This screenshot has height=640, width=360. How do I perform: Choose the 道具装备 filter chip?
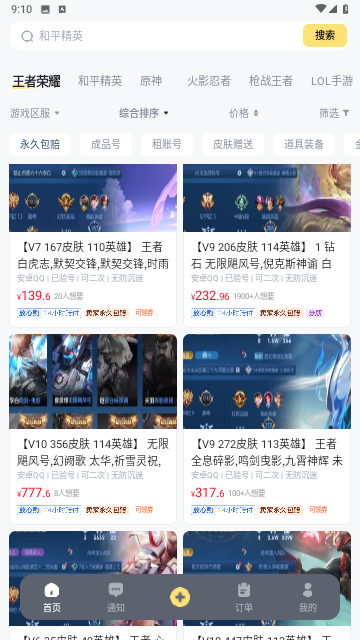point(304,144)
